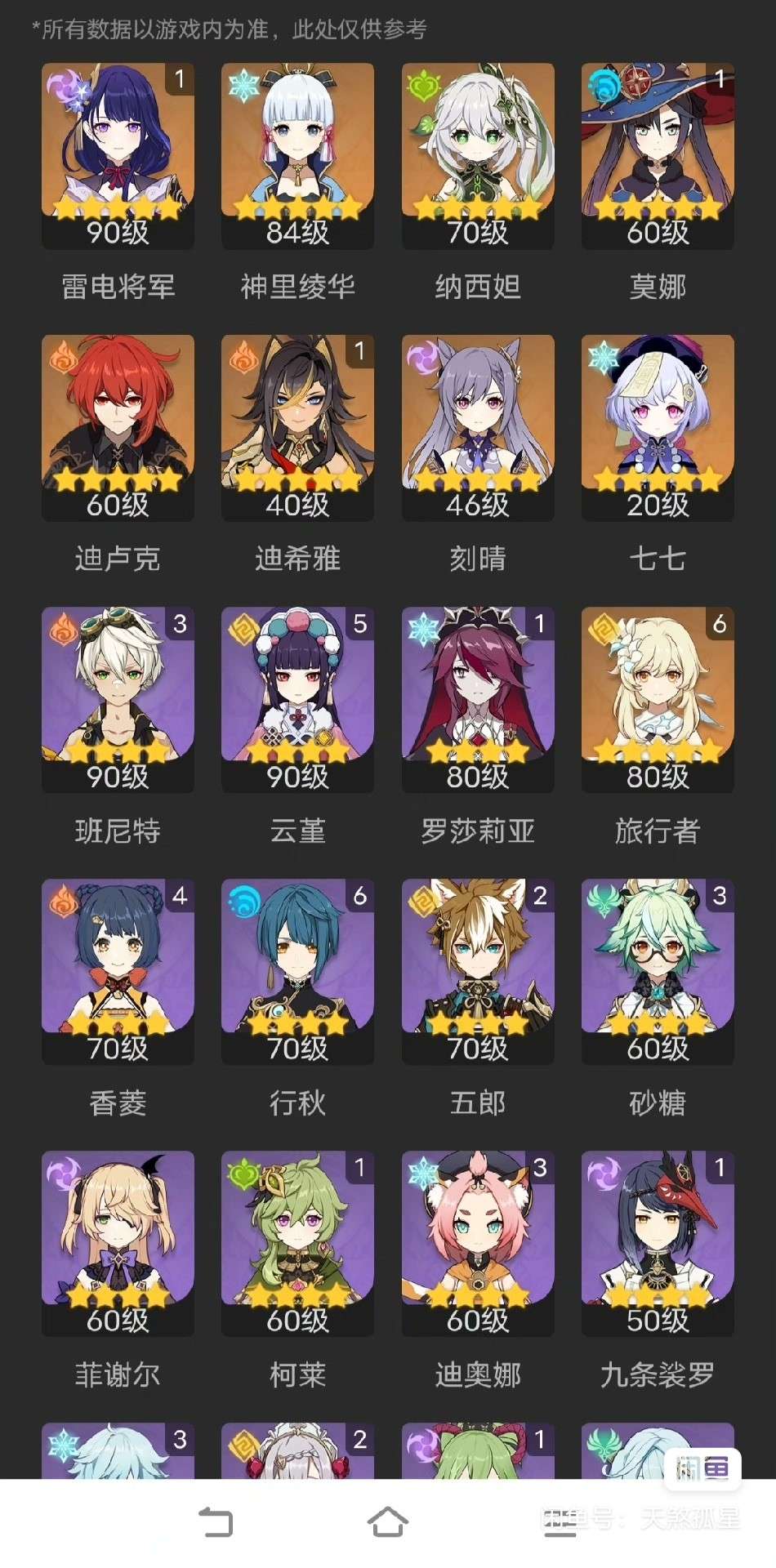
Task: Open the 迪卢克 character card
Action: 118,427
